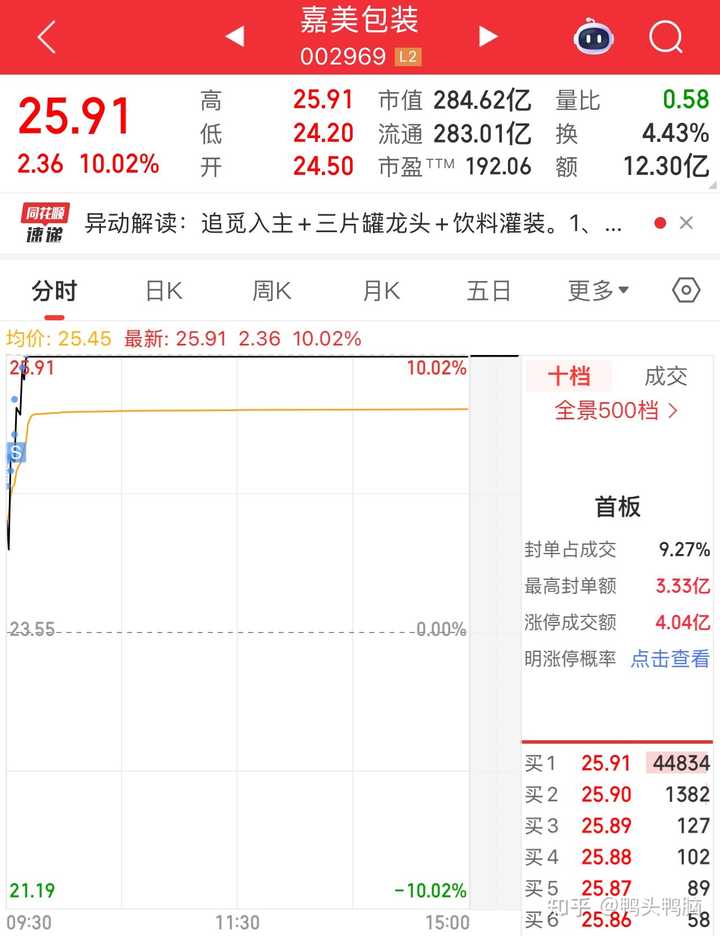The width and height of the screenshot is (720, 936).
Task: Select the 分时 chart tab
Action: (x=54, y=291)
